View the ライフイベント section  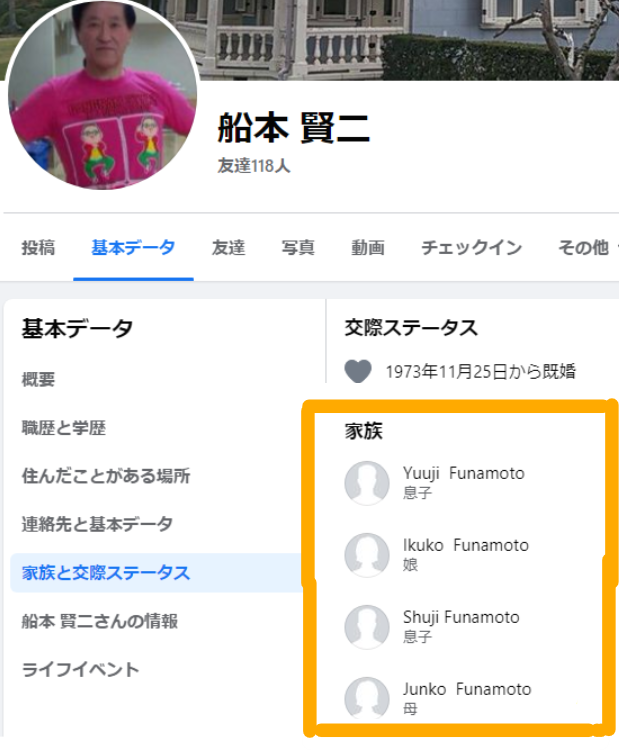point(81,669)
